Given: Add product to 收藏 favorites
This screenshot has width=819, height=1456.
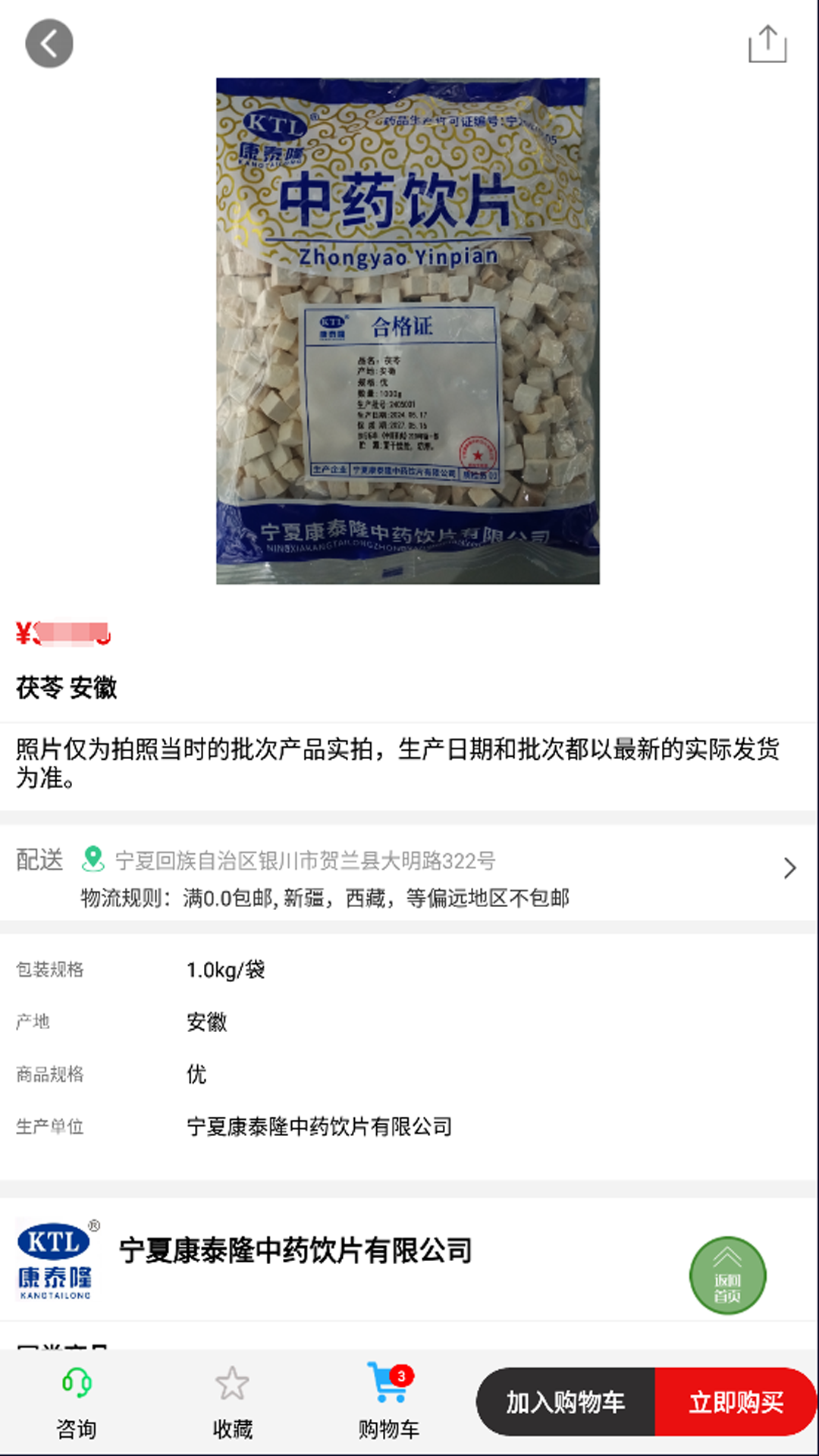Looking at the screenshot, I should (x=232, y=1403).
